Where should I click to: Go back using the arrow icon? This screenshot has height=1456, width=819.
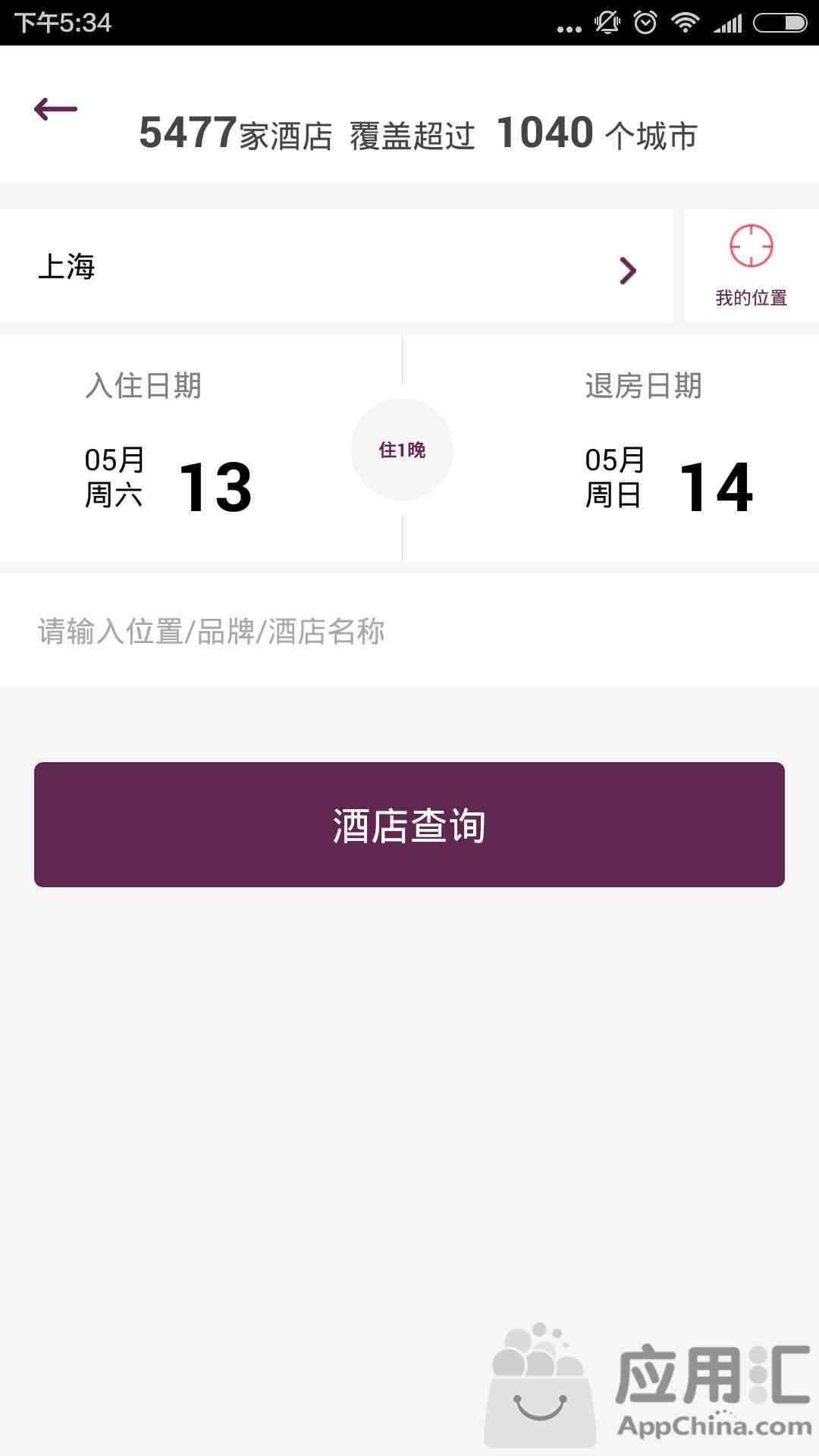click(x=55, y=109)
